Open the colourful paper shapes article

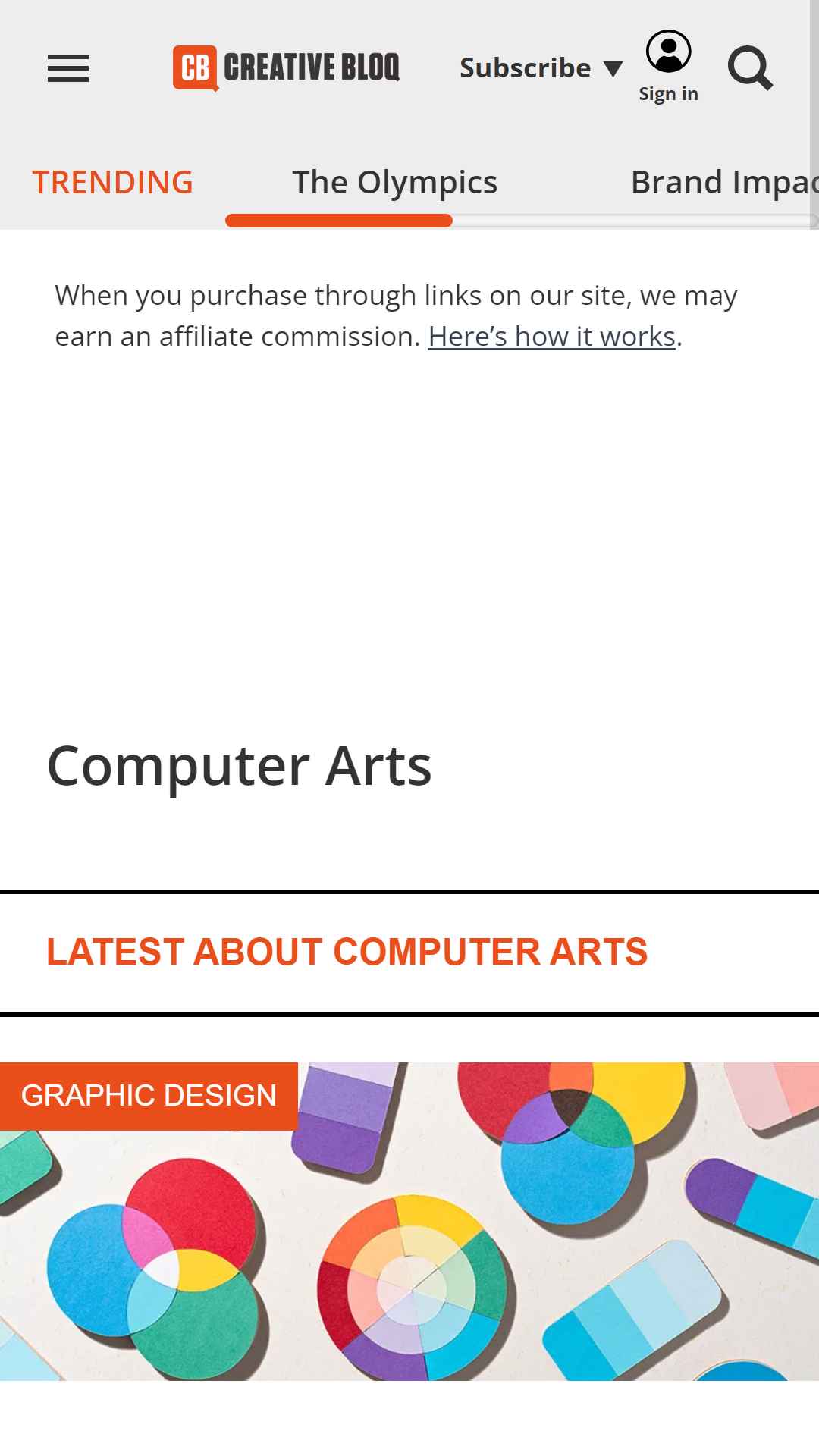tap(409, 1221)
